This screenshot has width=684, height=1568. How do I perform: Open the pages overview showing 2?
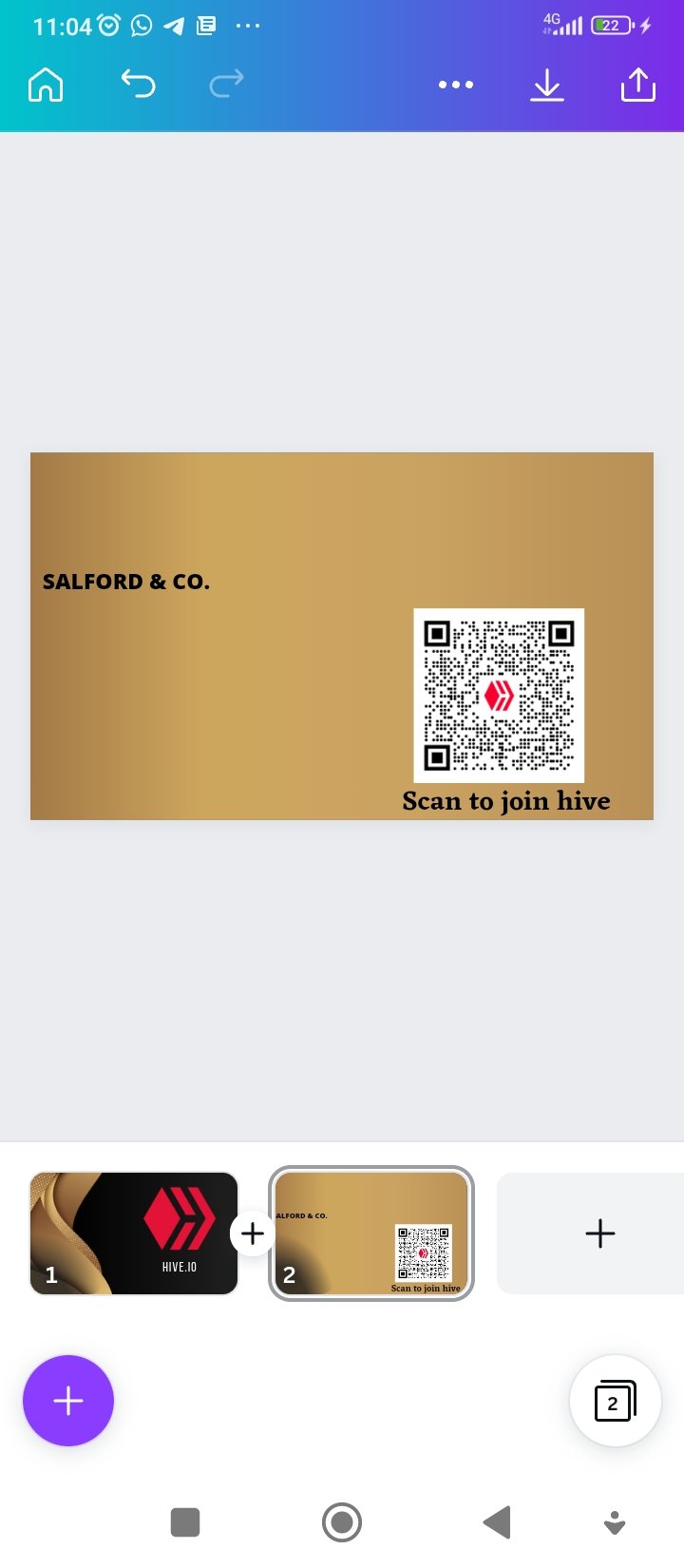tap(615, 1401)
